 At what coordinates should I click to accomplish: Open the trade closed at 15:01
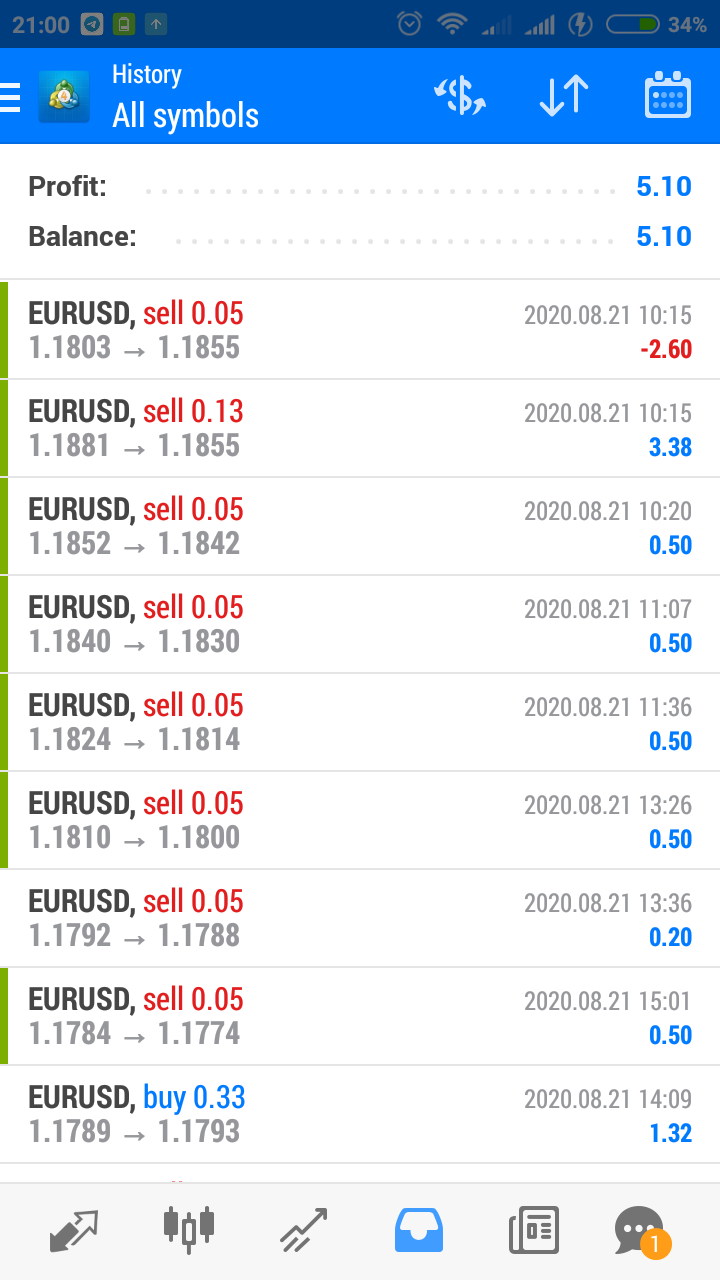point(360,1017)
